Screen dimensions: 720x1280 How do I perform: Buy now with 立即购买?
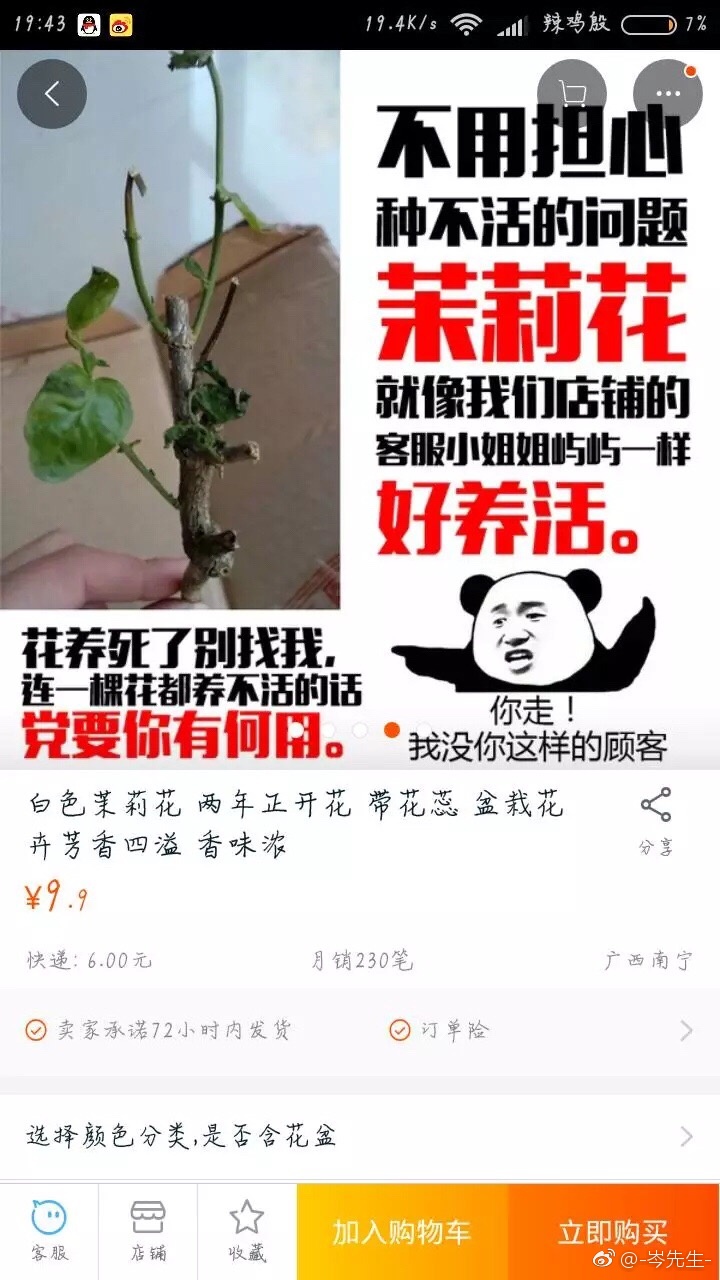(x=613, y=1232)
